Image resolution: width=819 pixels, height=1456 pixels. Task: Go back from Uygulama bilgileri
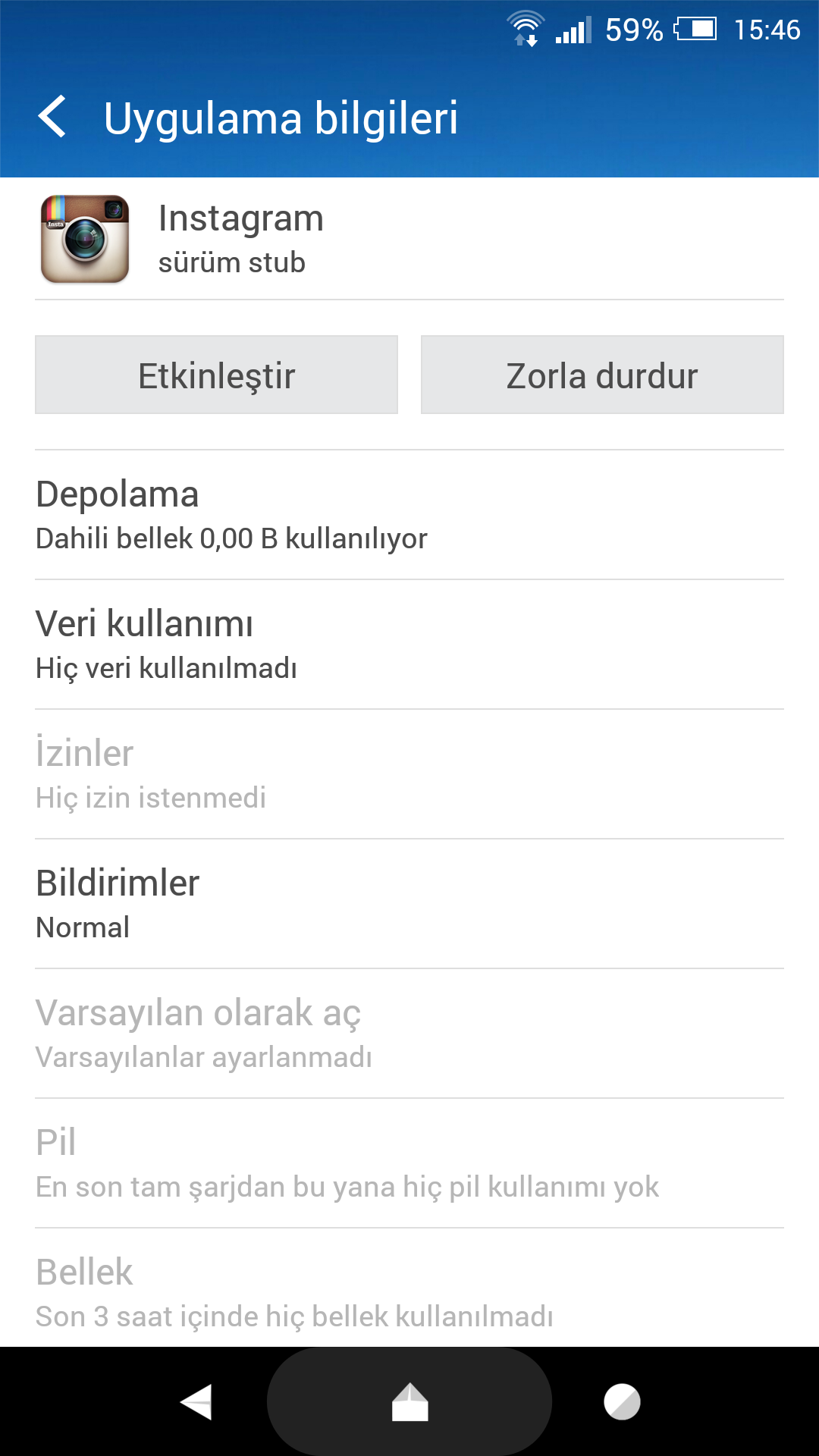pyautogui.click(x=52, y=118)
